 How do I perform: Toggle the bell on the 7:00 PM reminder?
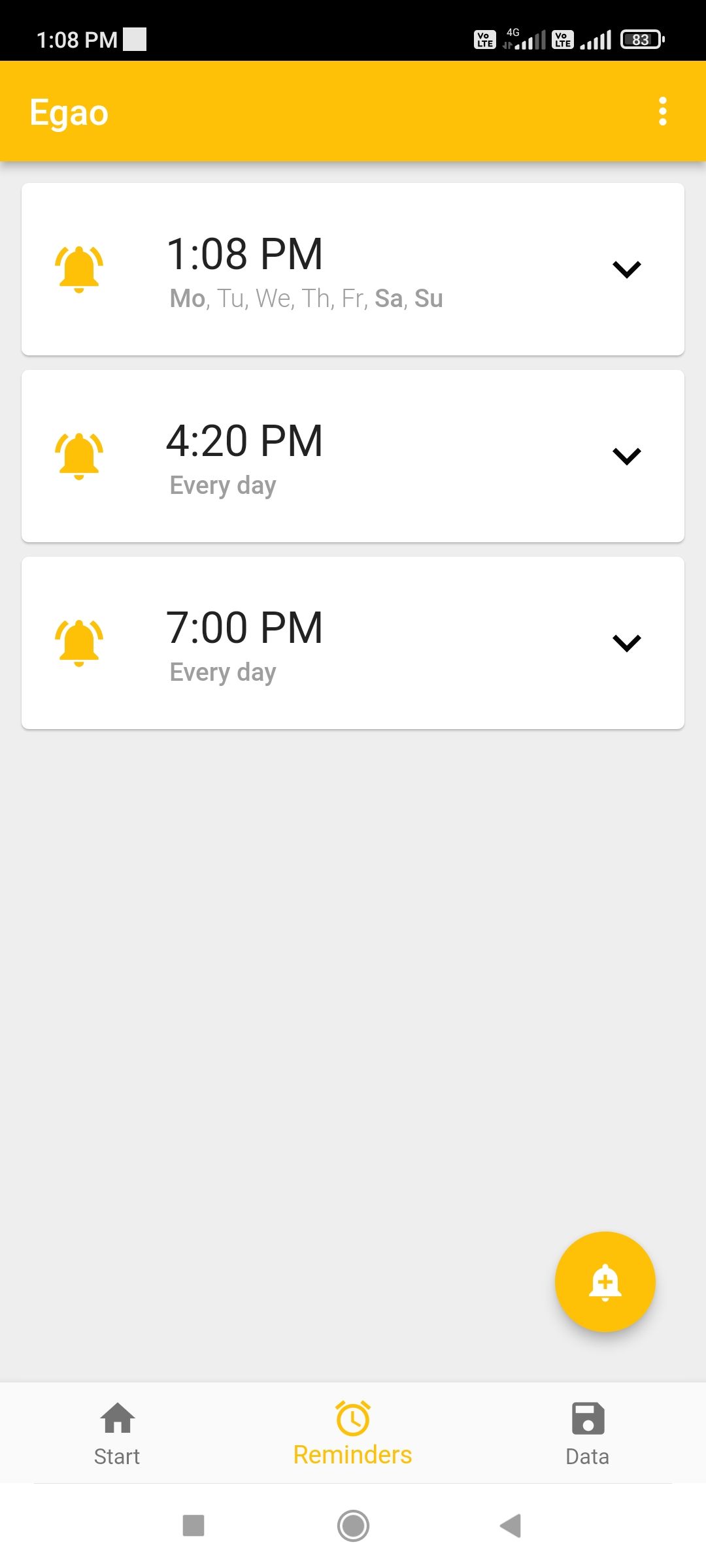79,643
